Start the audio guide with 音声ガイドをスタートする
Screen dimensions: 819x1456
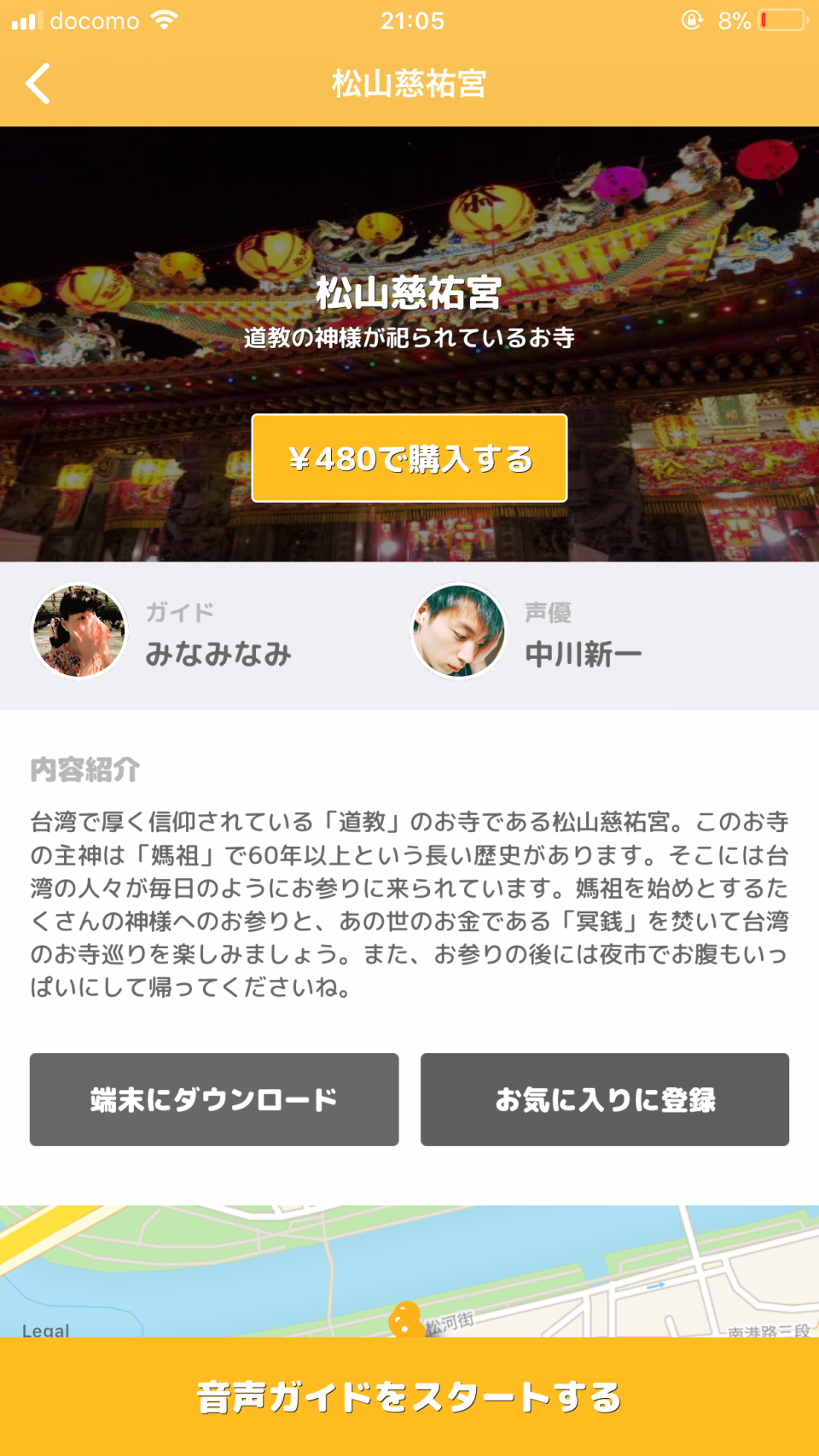click(x=409, y=1397)
